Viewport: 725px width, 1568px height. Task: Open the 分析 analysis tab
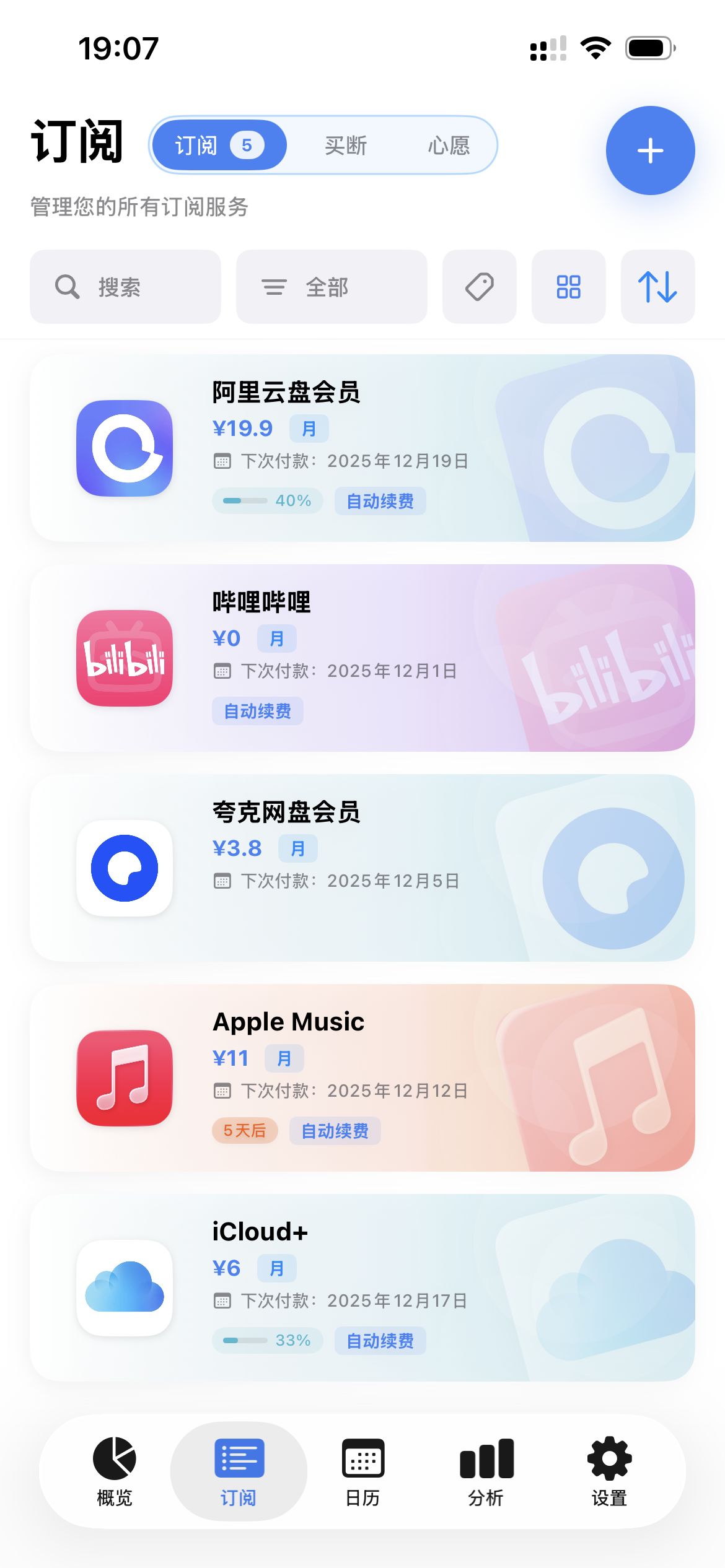coord(486,1471)
